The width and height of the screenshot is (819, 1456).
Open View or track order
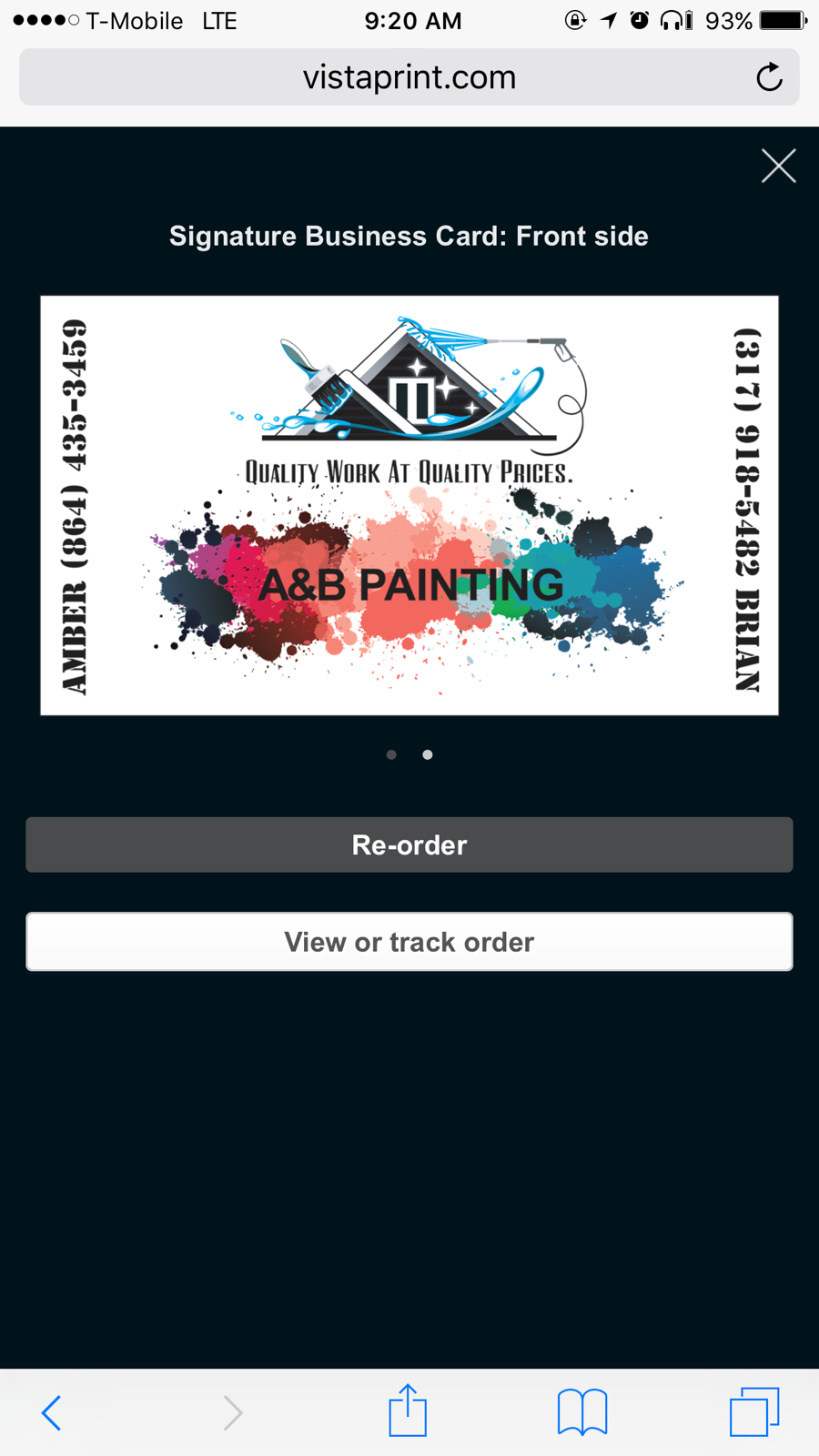click(x=409, y=942)
